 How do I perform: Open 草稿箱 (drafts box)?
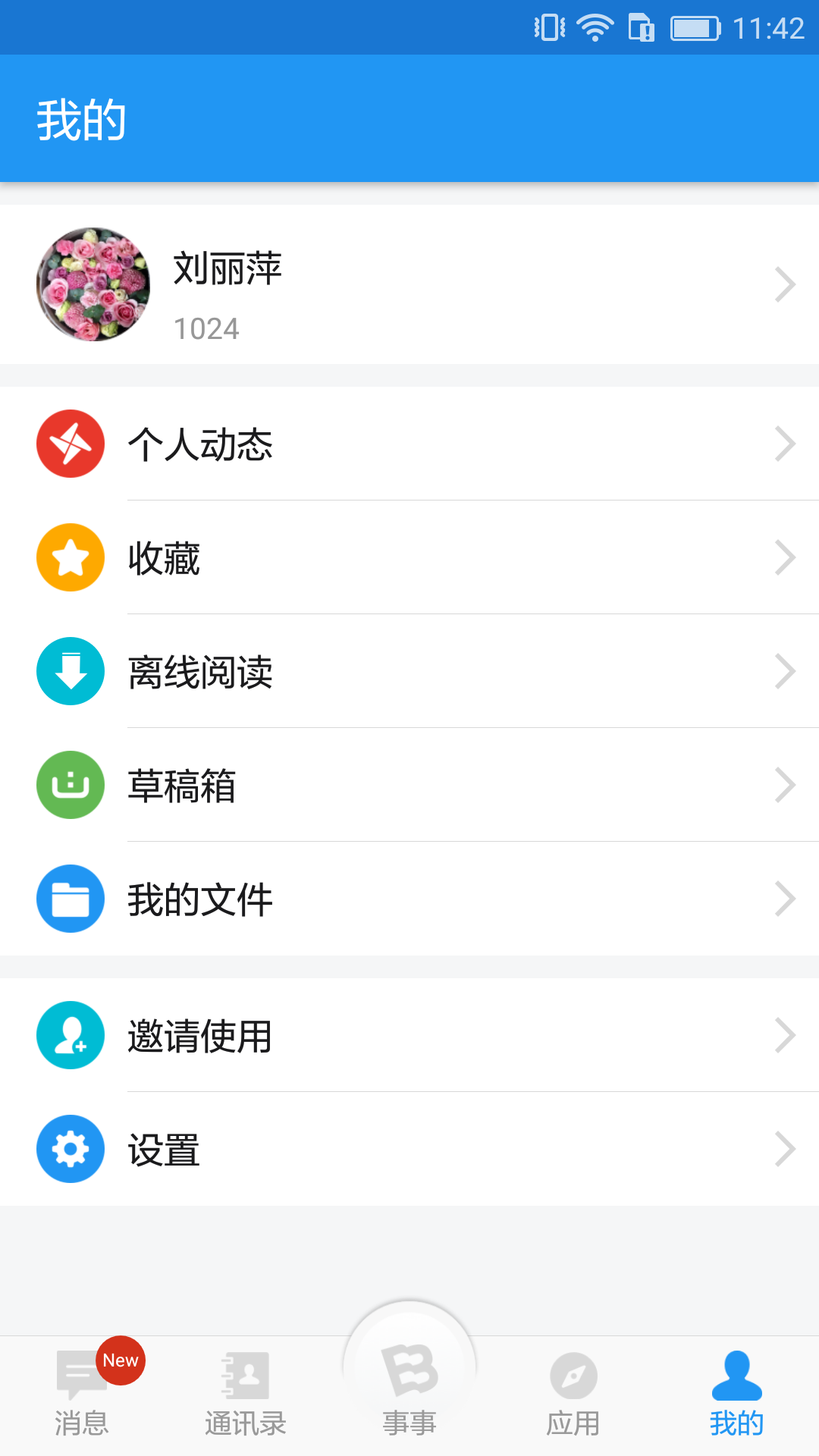(x=409, y=785)
